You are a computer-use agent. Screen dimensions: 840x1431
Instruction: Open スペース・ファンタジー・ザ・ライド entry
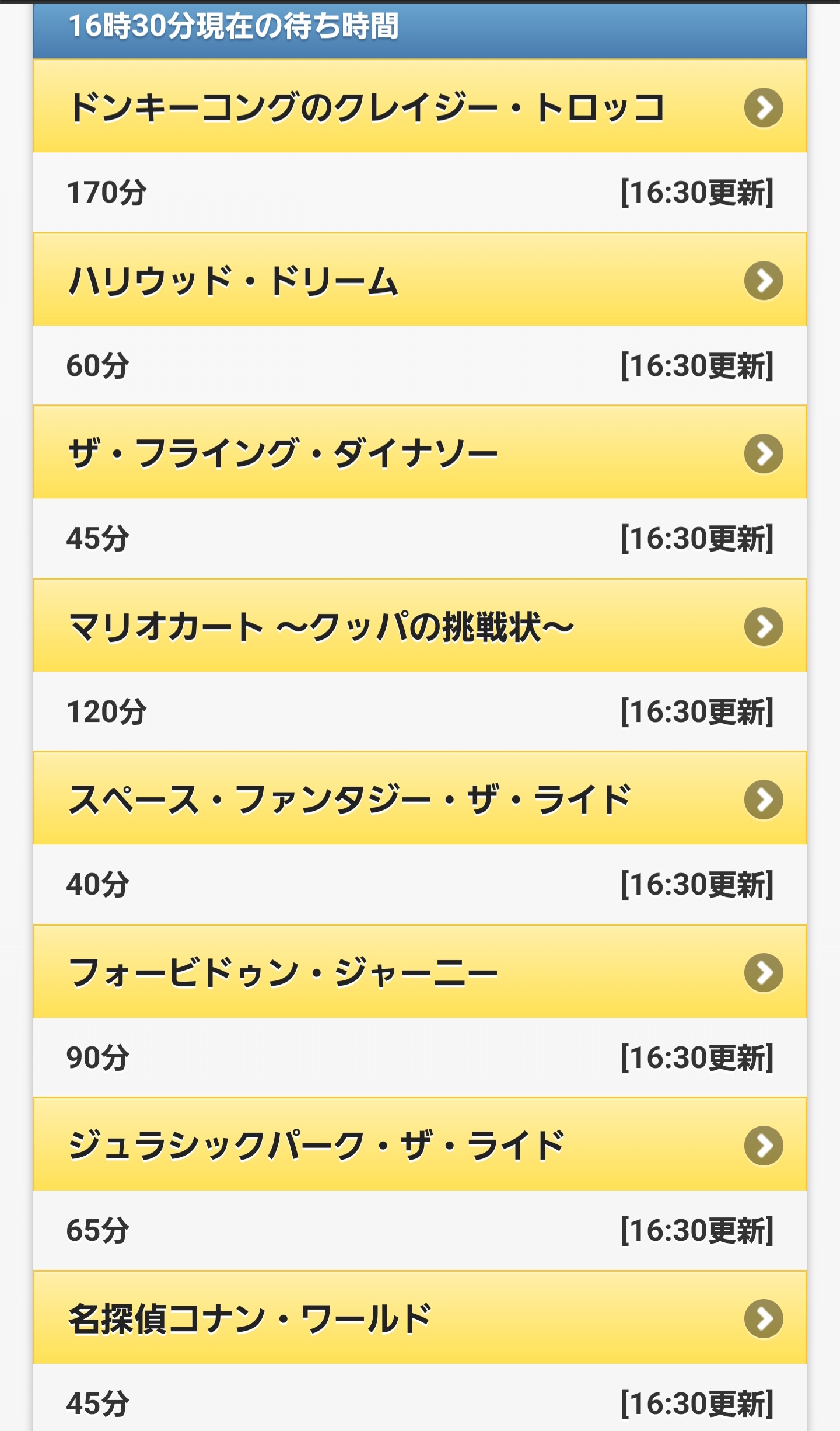coord(420,798)
